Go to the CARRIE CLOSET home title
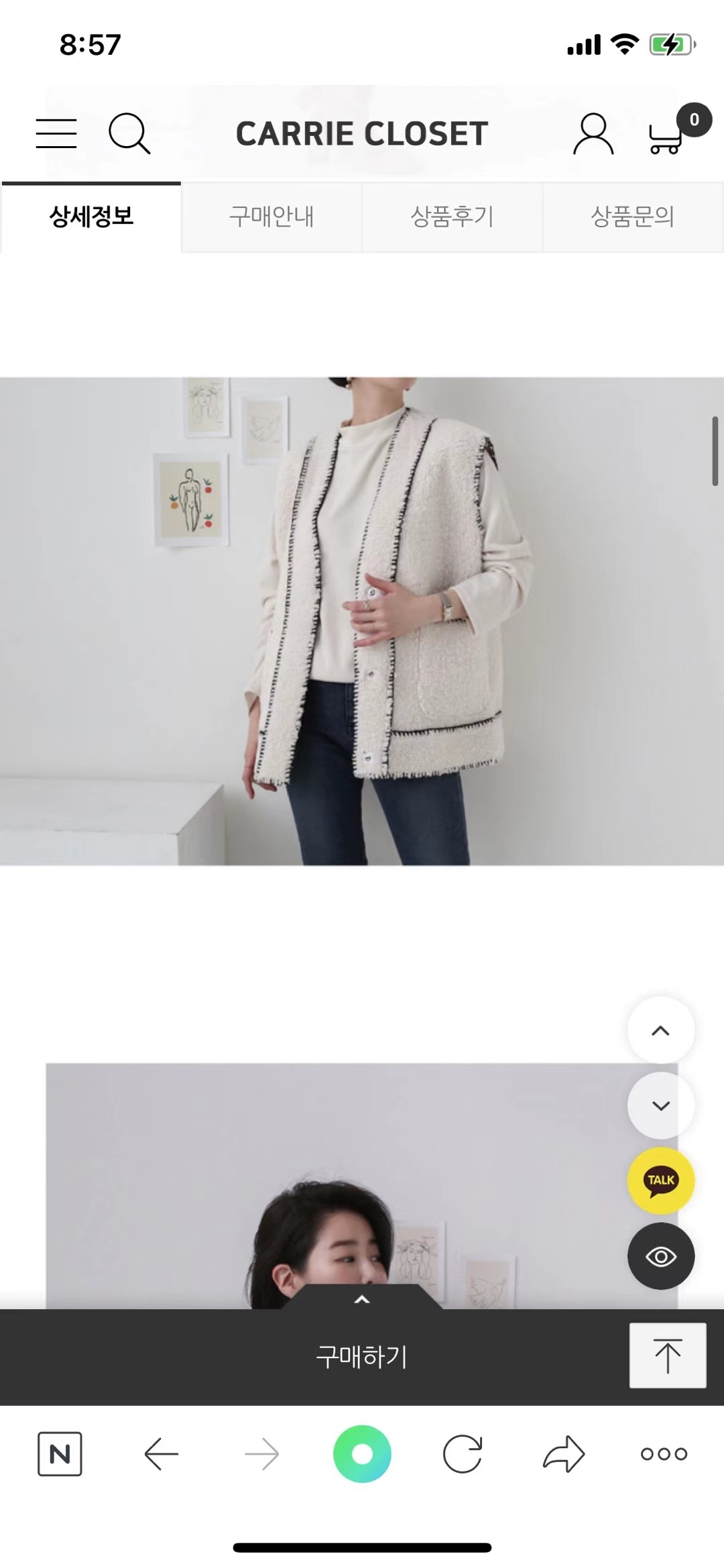 [x=361, y=133]
